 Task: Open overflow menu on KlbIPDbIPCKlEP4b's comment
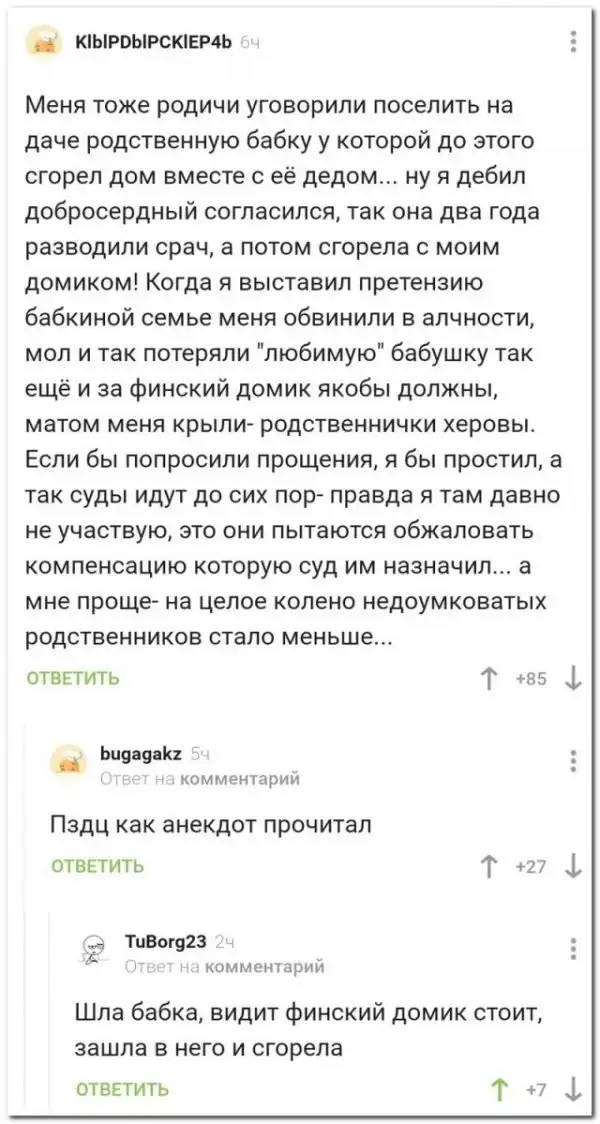(572, 42)
